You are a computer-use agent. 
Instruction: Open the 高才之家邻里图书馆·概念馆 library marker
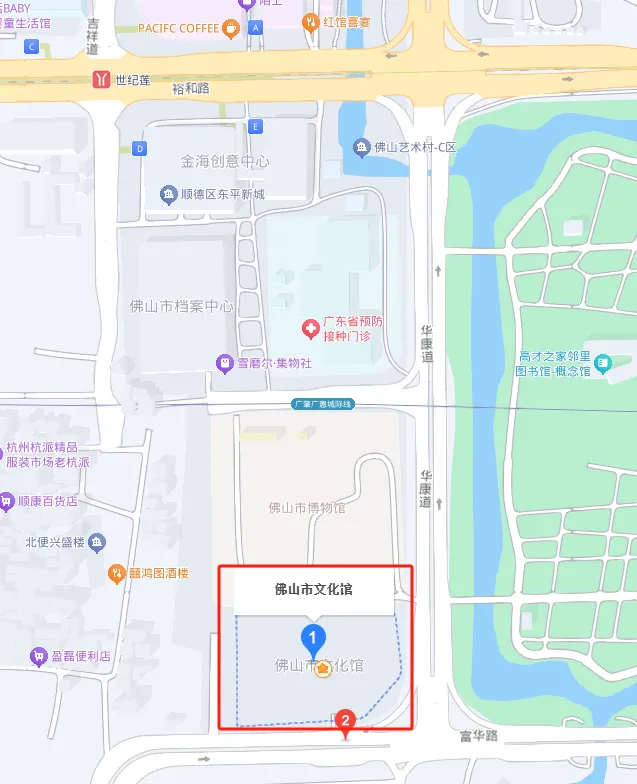click(603, 362)
